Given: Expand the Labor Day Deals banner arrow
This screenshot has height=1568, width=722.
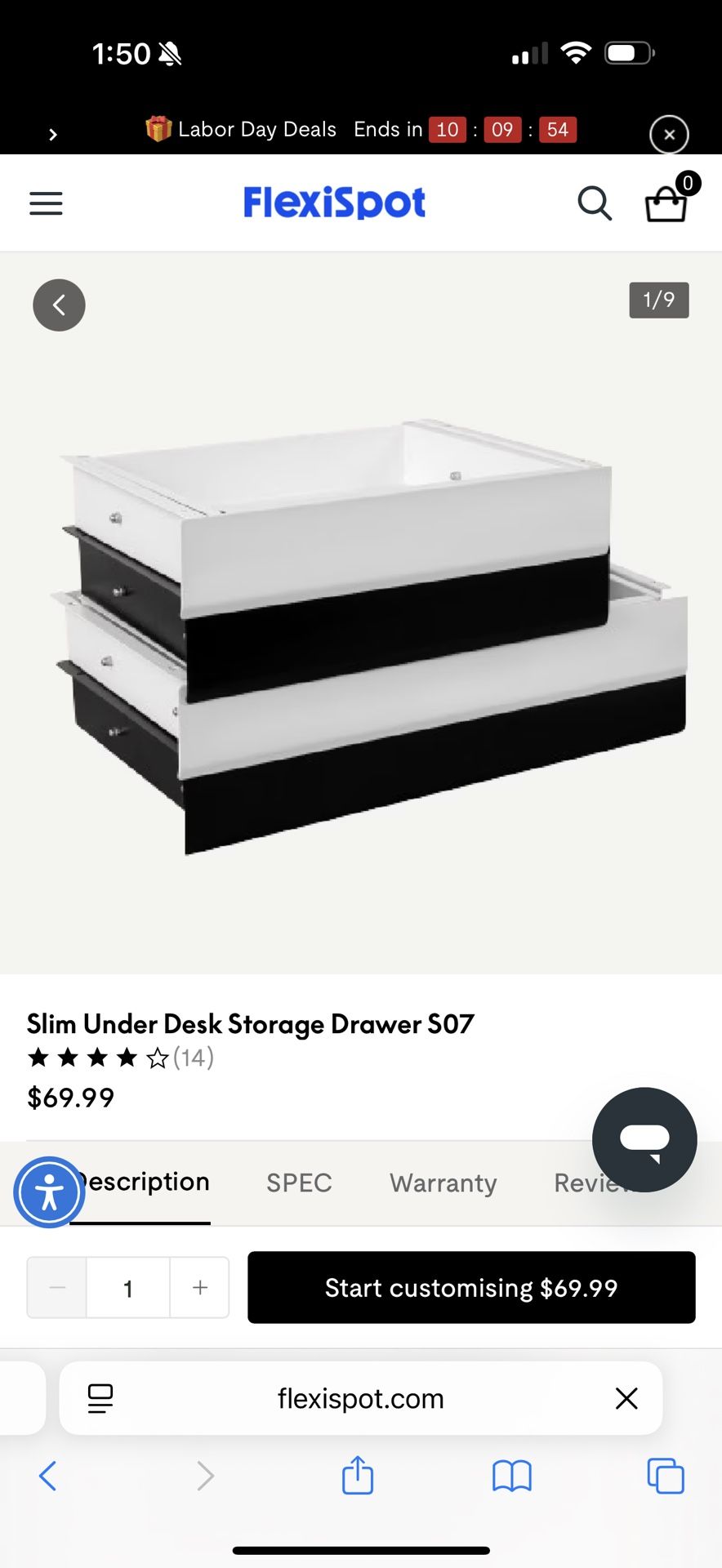Looking at the screenshot, I should click(53, 135).
